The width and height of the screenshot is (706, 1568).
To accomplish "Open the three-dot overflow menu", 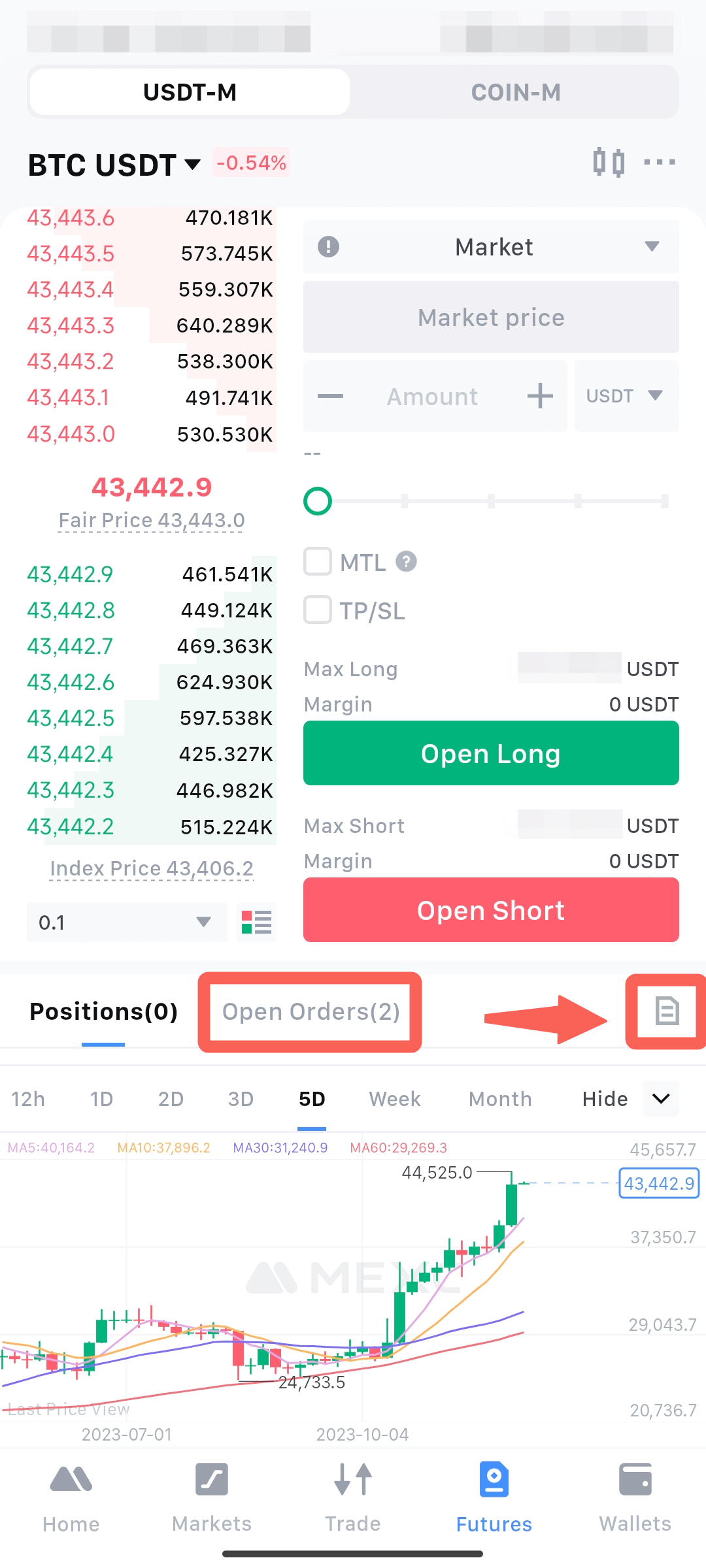I will click(660, 162).
